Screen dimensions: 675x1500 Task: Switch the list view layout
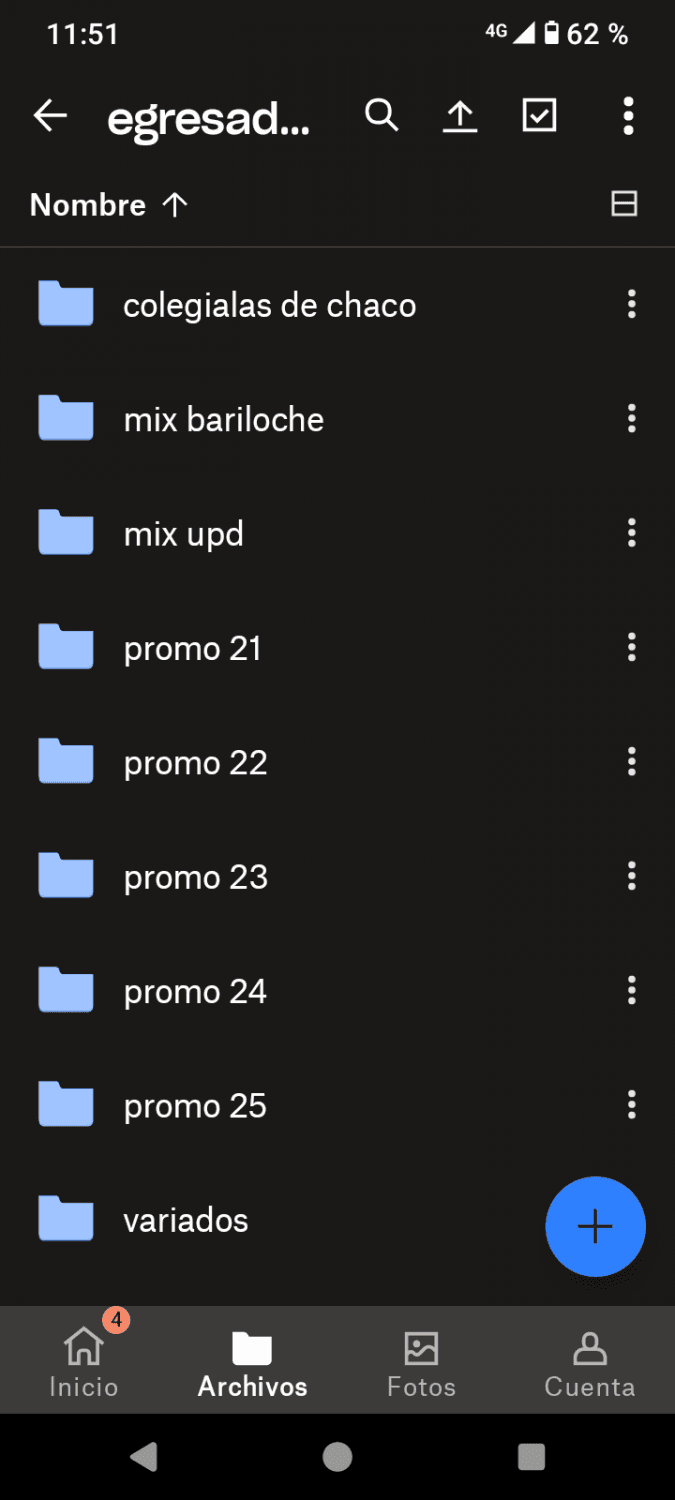tap(624, 205)
